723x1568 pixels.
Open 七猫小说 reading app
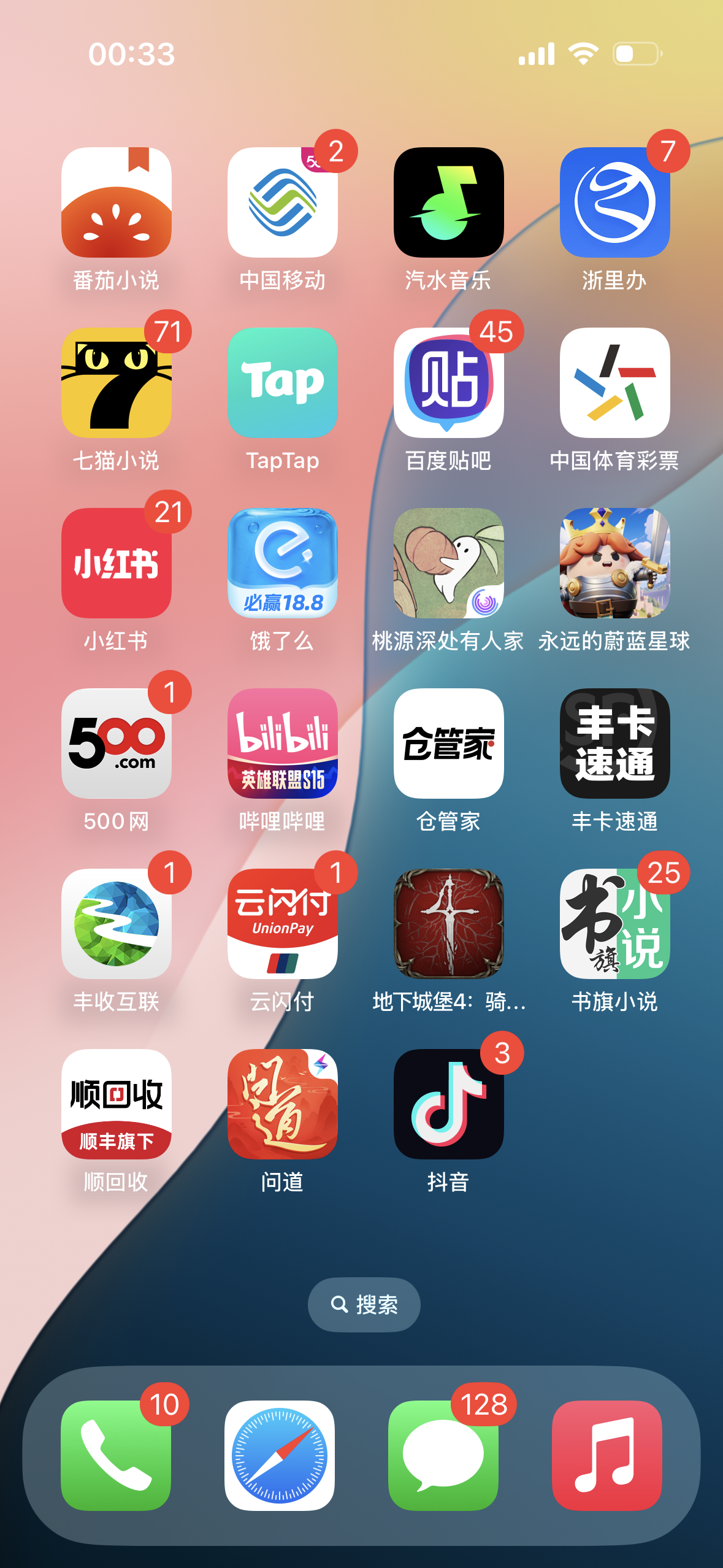[x=117, y=383]
